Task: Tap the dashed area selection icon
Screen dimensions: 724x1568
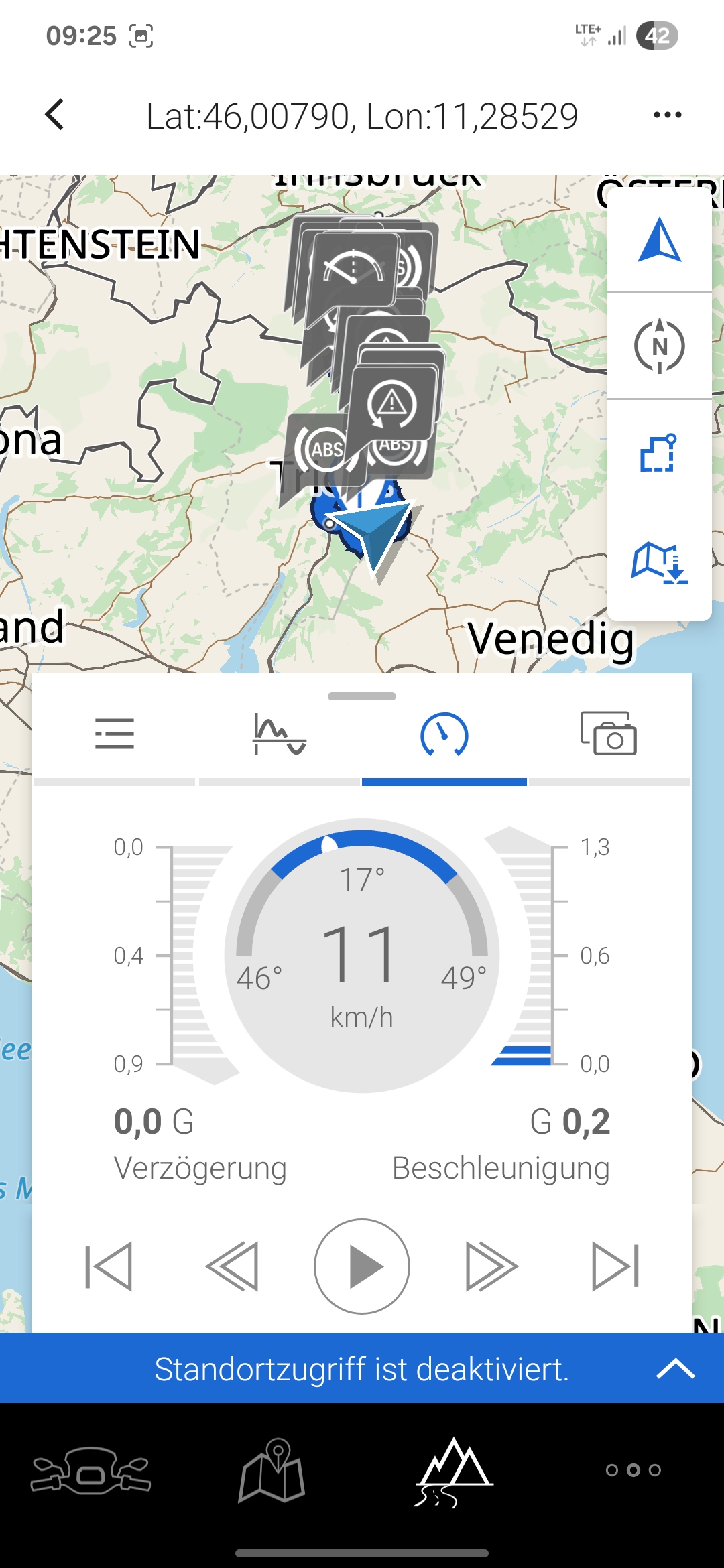Action: point(659,454)
